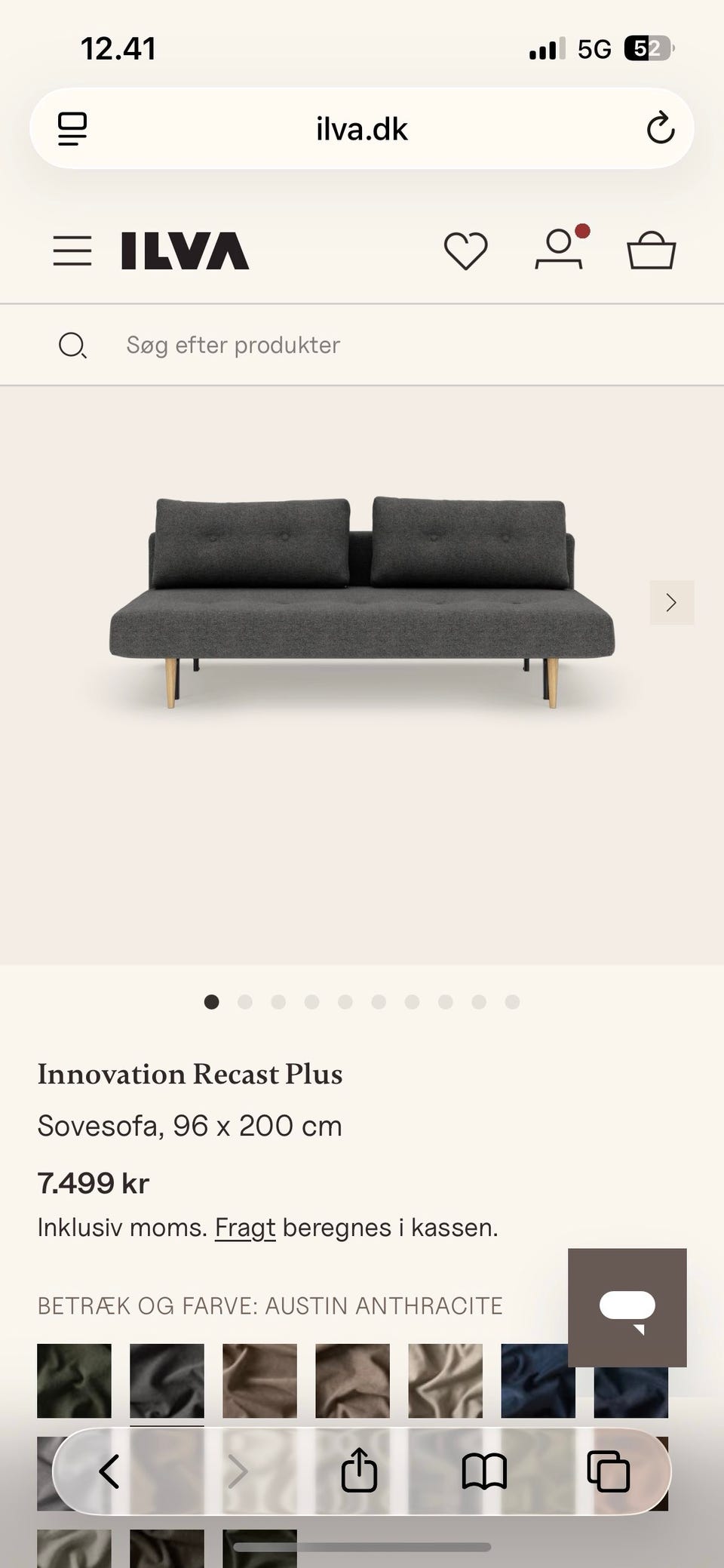The height and width of the screenshot is (1568, 724).
Task: Open Safari page settings icon
Action: (x=72, y=128)
